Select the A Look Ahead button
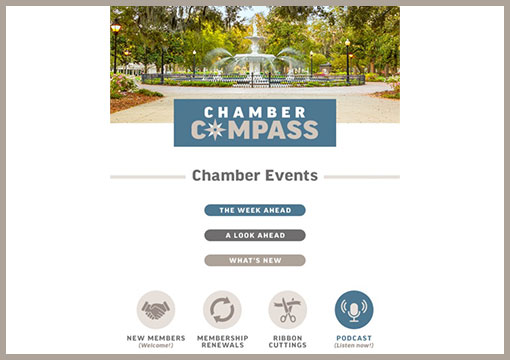Image resolution: width=510 pixels, height=360 pixels. coord(255,235)
